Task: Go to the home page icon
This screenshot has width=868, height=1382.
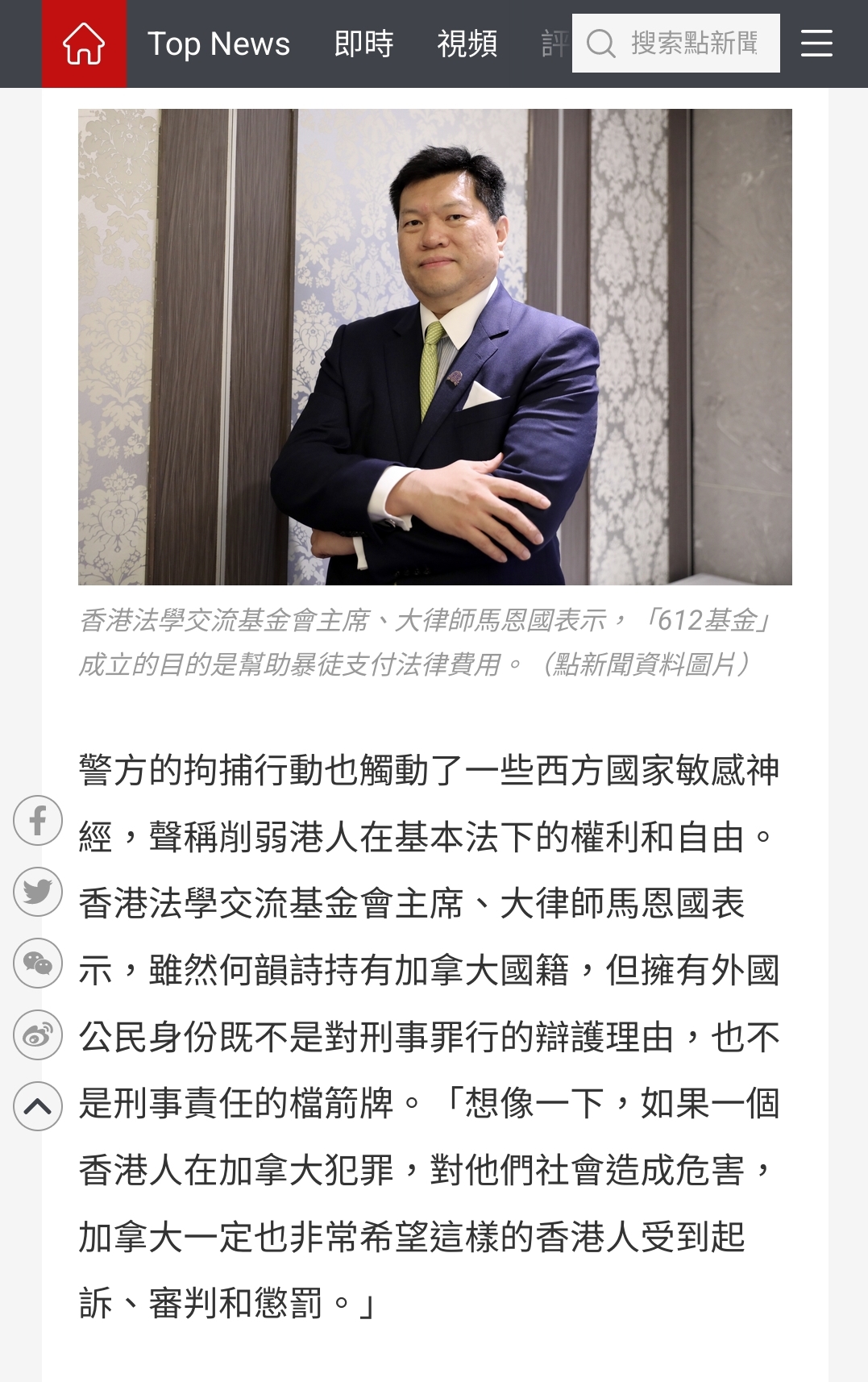Action: (x=84, y=44)
